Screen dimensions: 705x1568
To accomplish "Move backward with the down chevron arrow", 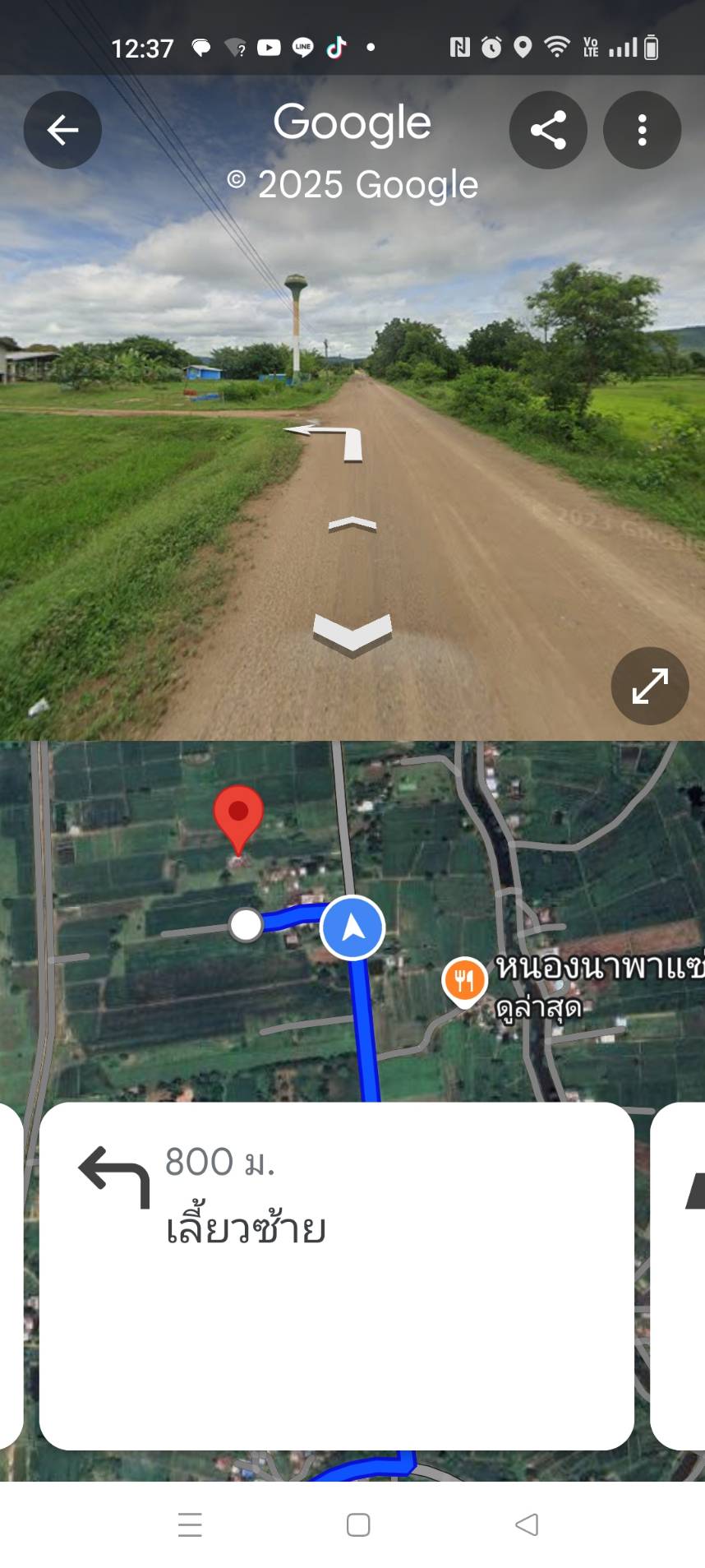I will [352, 634].
